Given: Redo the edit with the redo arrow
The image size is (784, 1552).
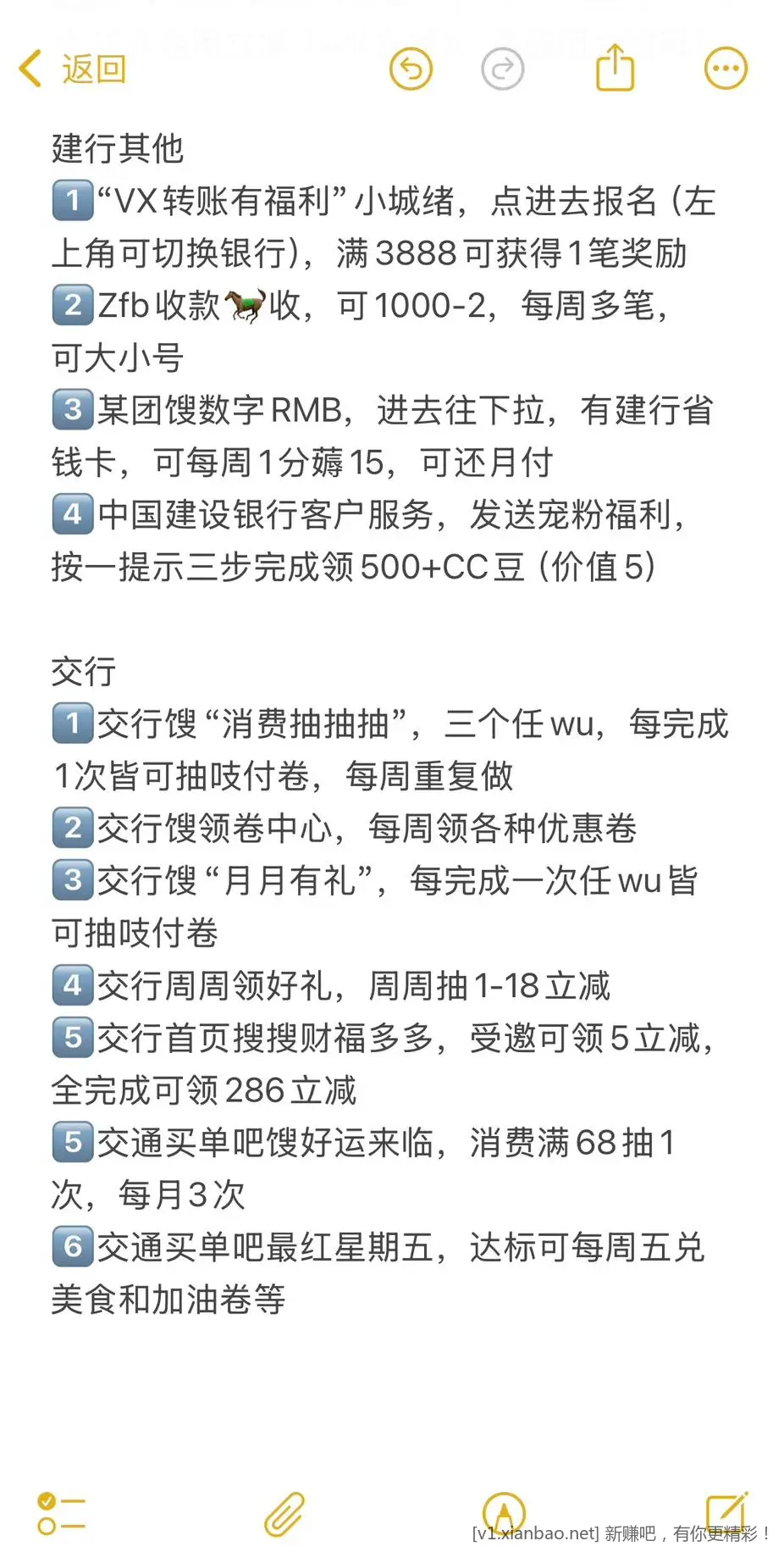Looking at the screenshot, I should [x=503, y=69].
